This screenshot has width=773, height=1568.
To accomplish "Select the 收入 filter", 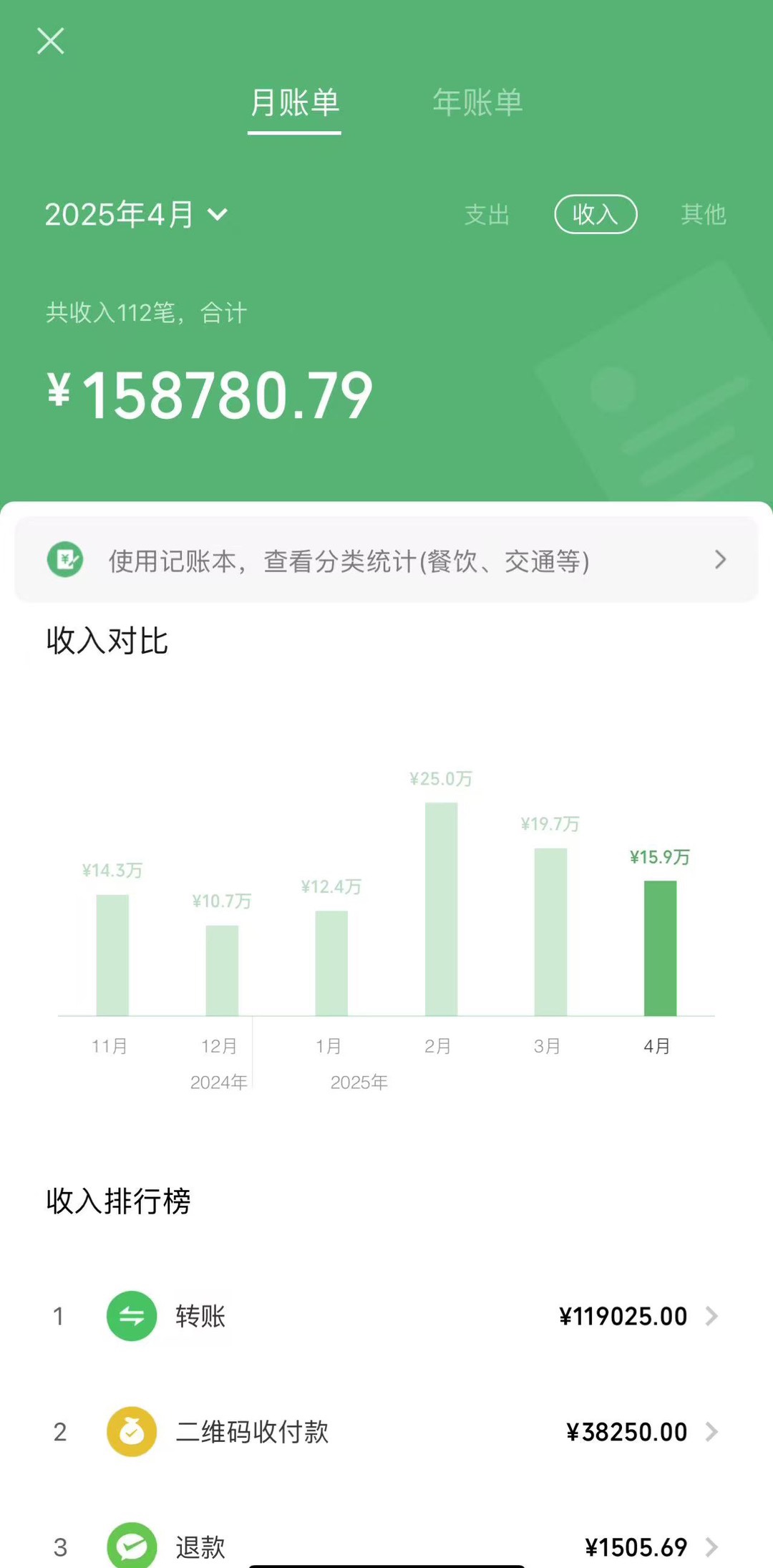I will (595, 214).
